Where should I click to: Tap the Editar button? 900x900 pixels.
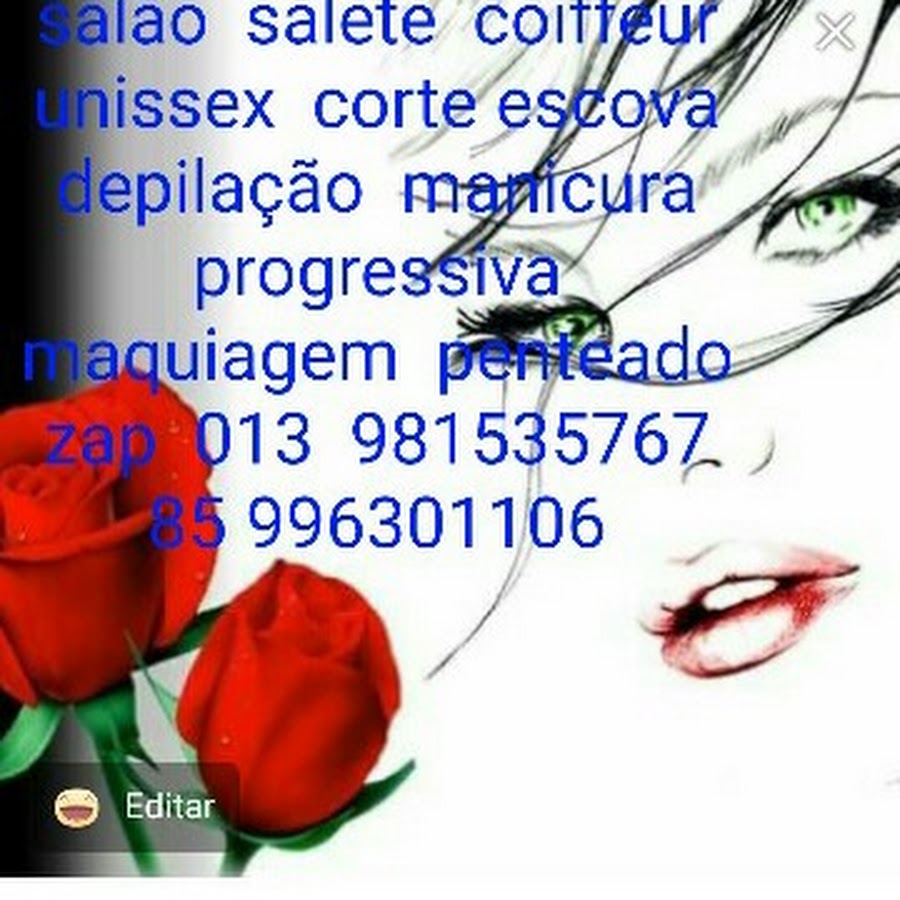(x=135, y=807)
